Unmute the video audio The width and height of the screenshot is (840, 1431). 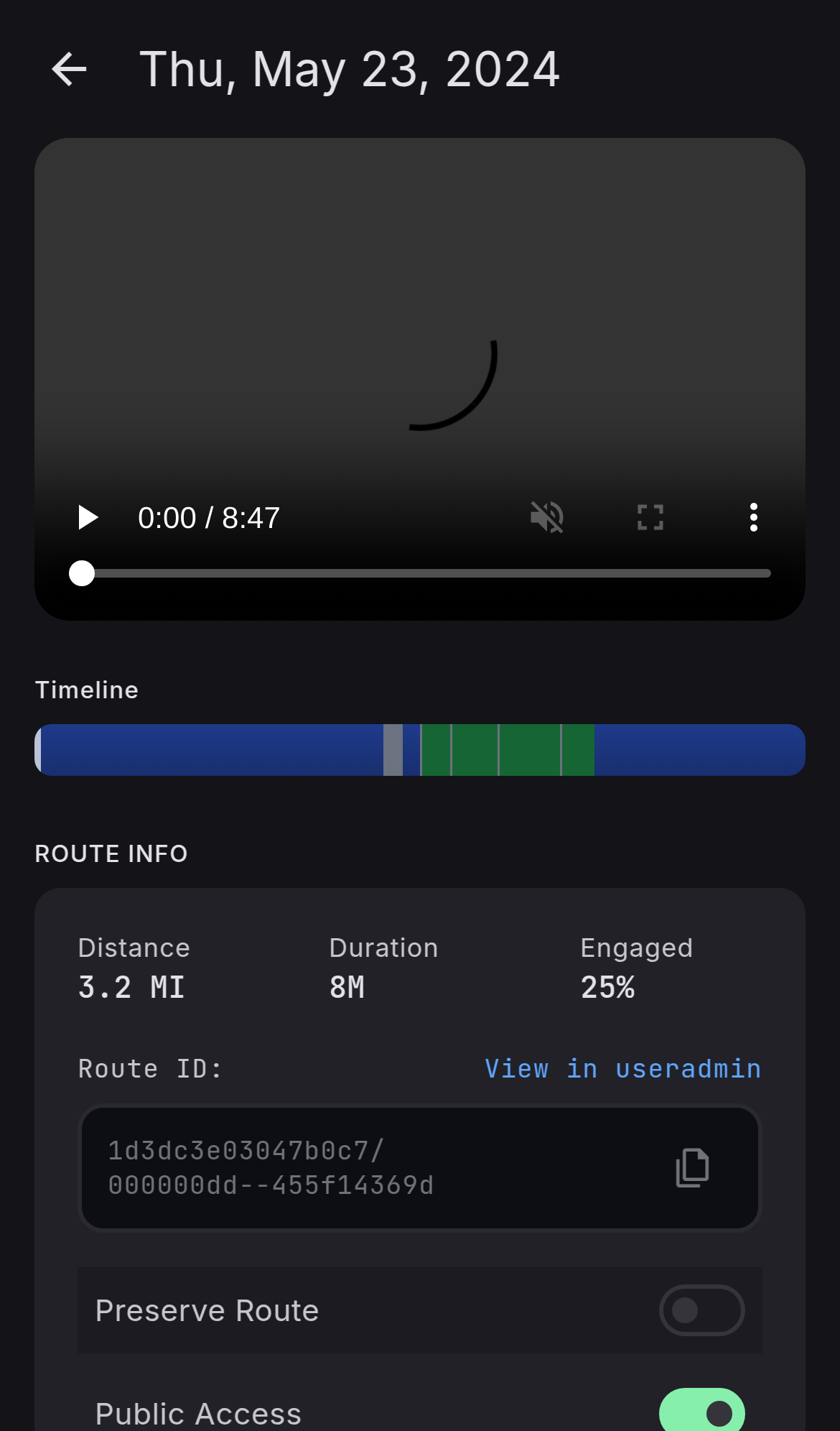point(547,517)
